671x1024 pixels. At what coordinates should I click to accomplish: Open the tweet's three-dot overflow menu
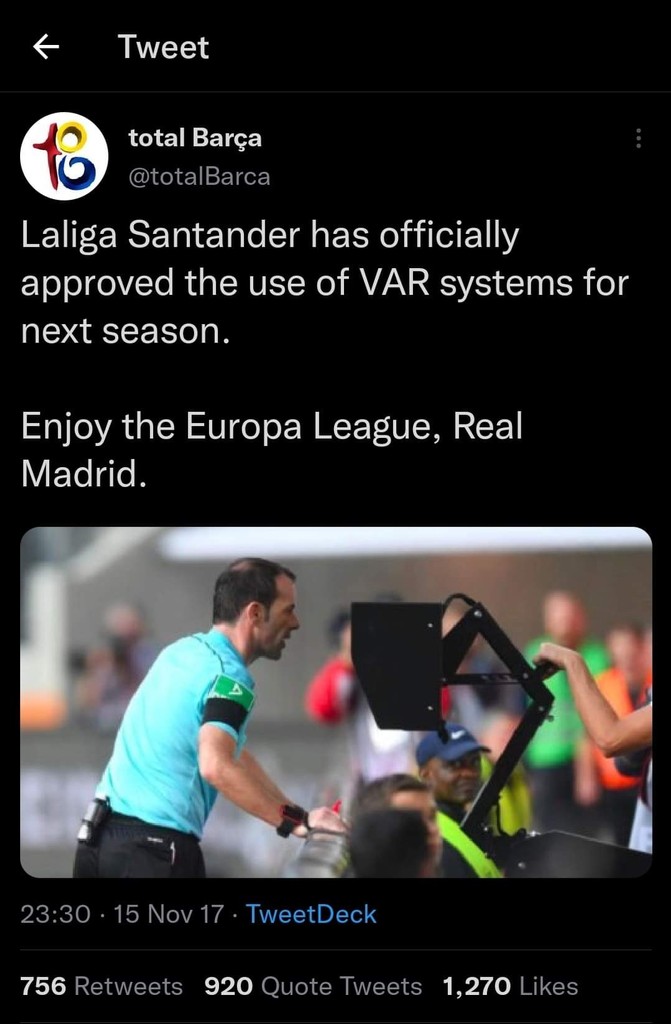pos(639,139)
